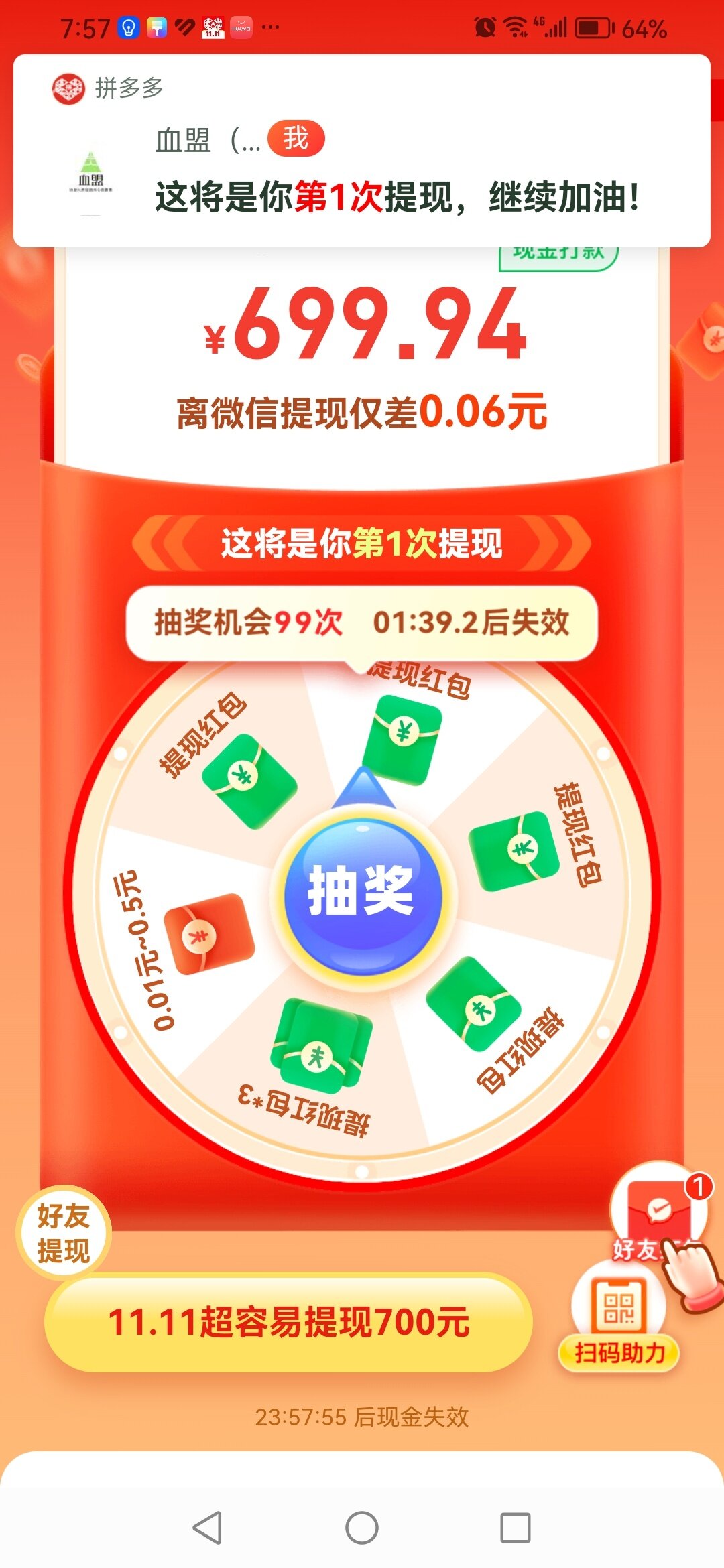Open the recent apps square button
The width and height of the screenshot is (724, 1568).
coord(516,1528)
